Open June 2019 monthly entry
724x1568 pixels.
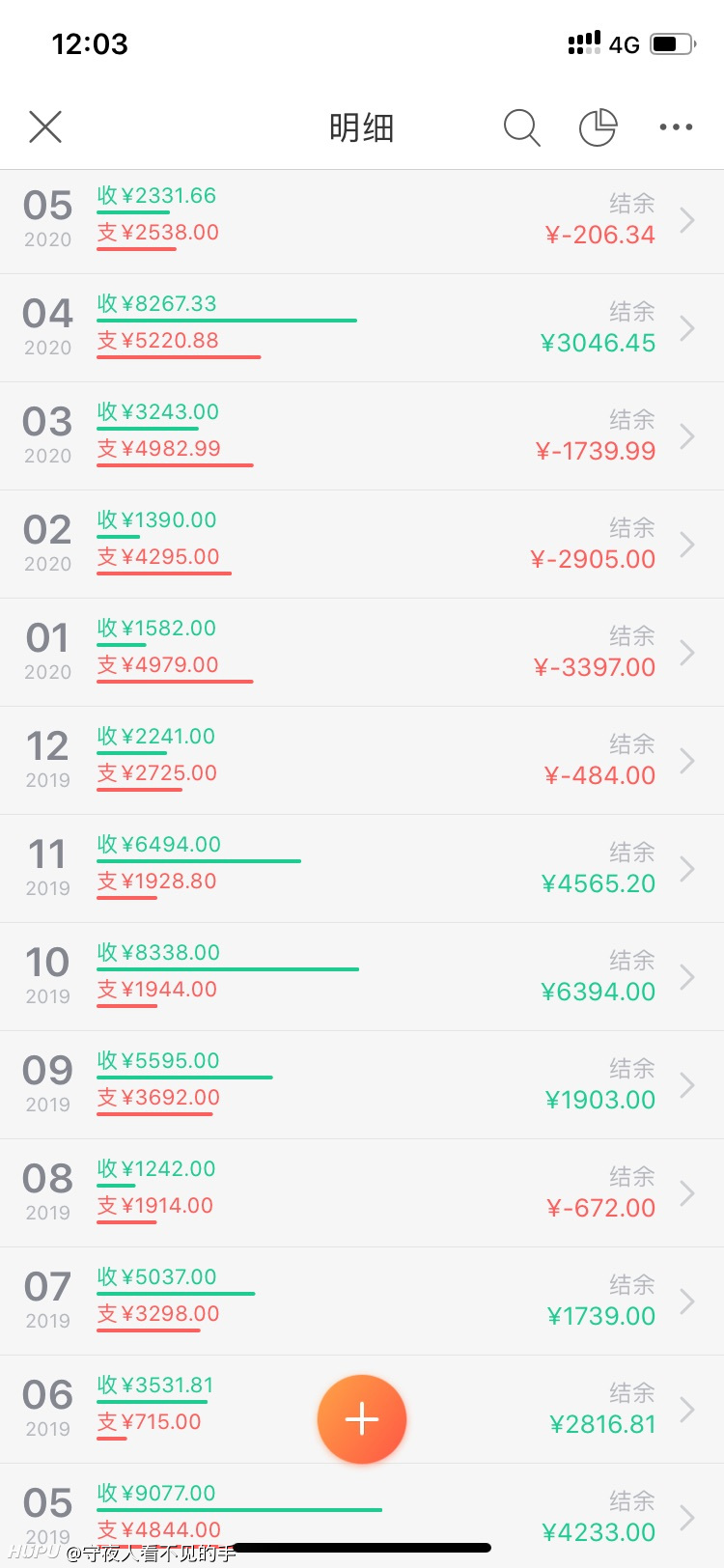click(x=362, y=1410)
